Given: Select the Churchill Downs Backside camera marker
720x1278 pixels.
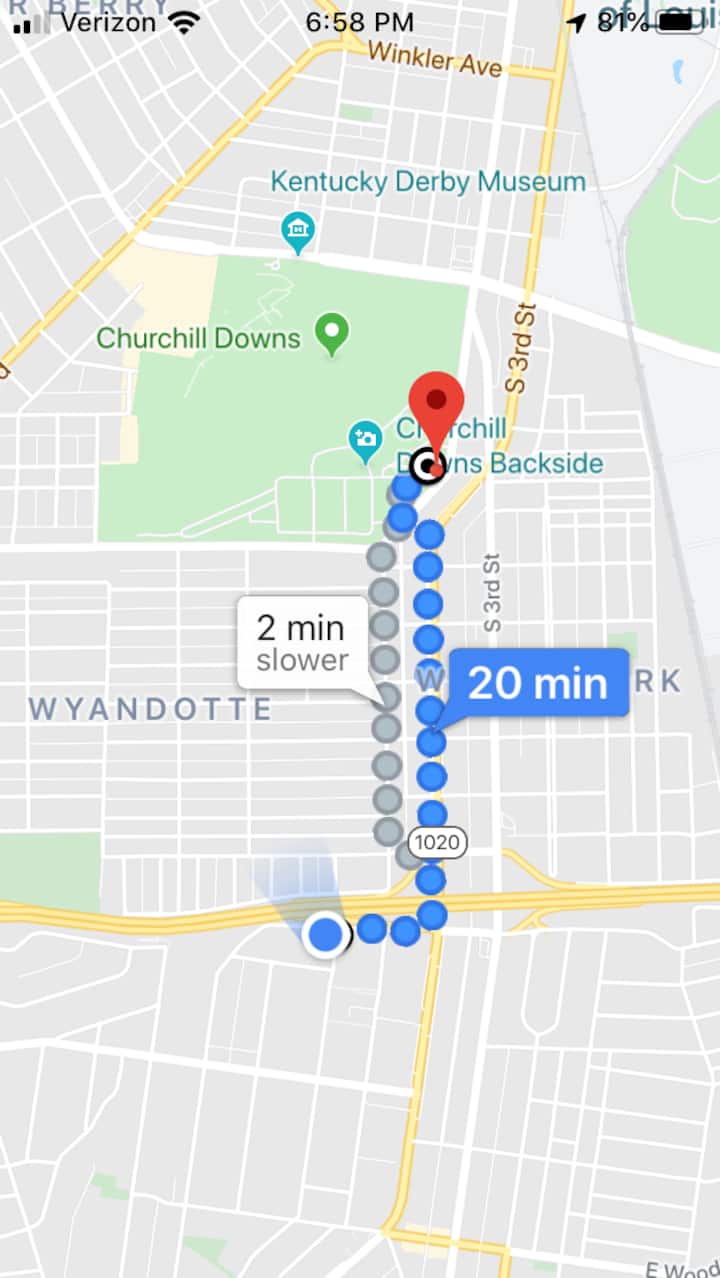Looking at the screenshot, I should click(x=366, y=438).
